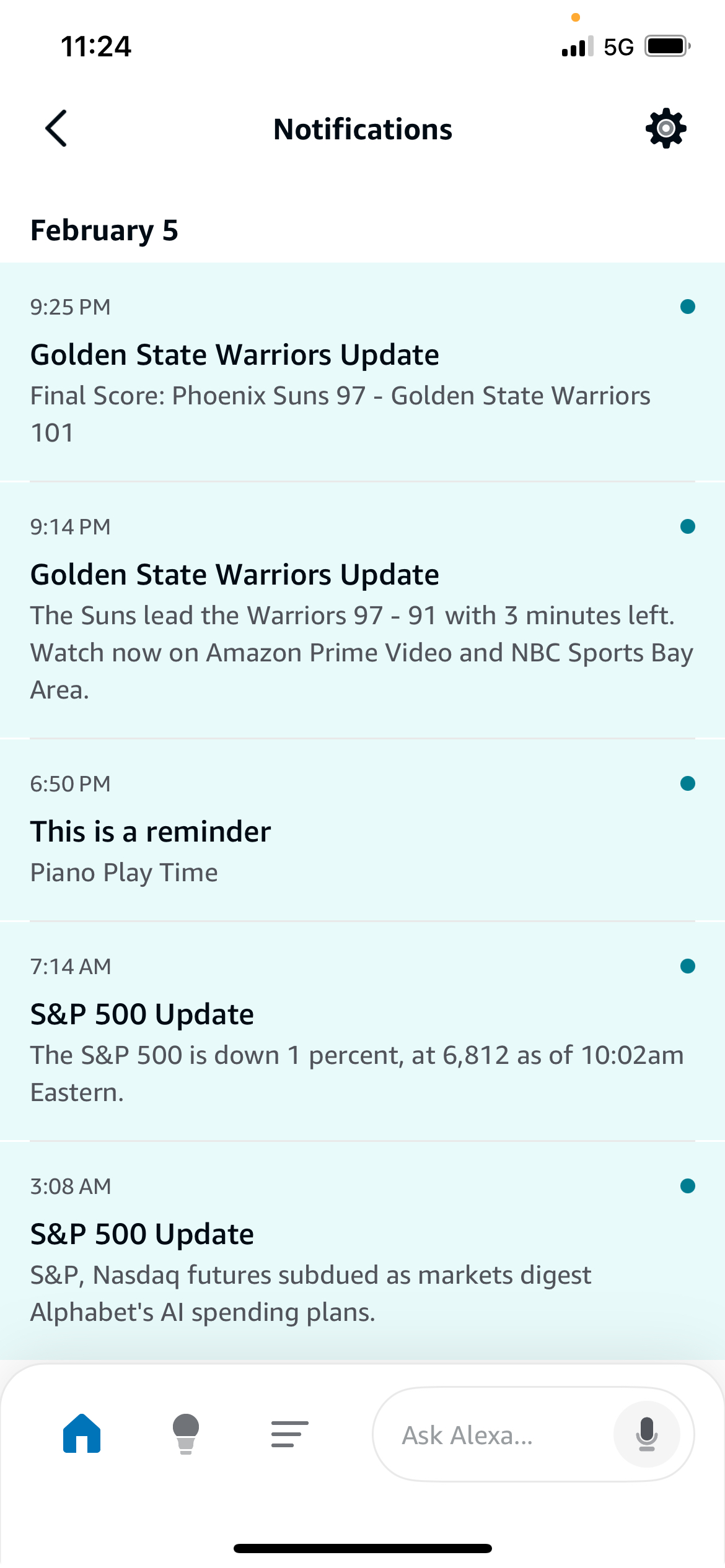Image resolution: width=725 pixels, height=1568 pixels.
Task: Tap the unread indicator on 3:08 AM notification
Action: (x=688, y=1185)
